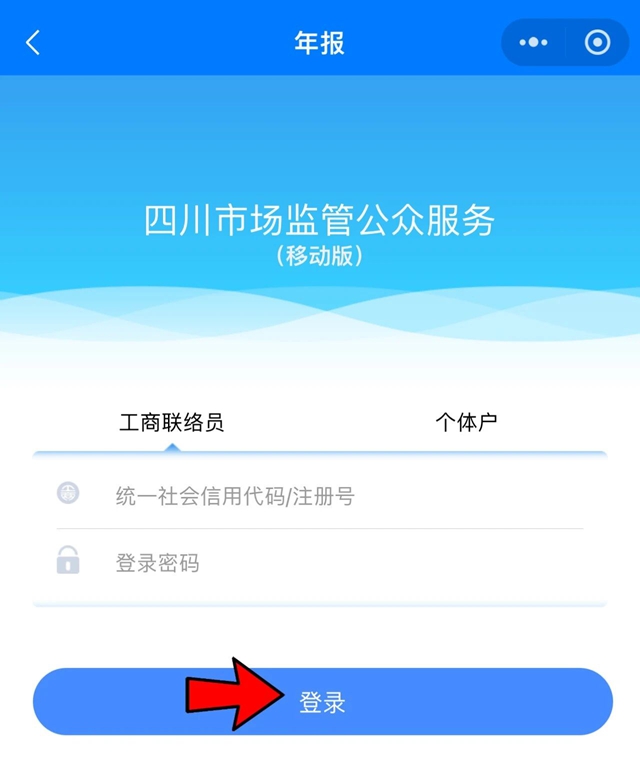Select the 个体户 tab
The height and width of the screenshot is (776, 640).
coord(466,422)
